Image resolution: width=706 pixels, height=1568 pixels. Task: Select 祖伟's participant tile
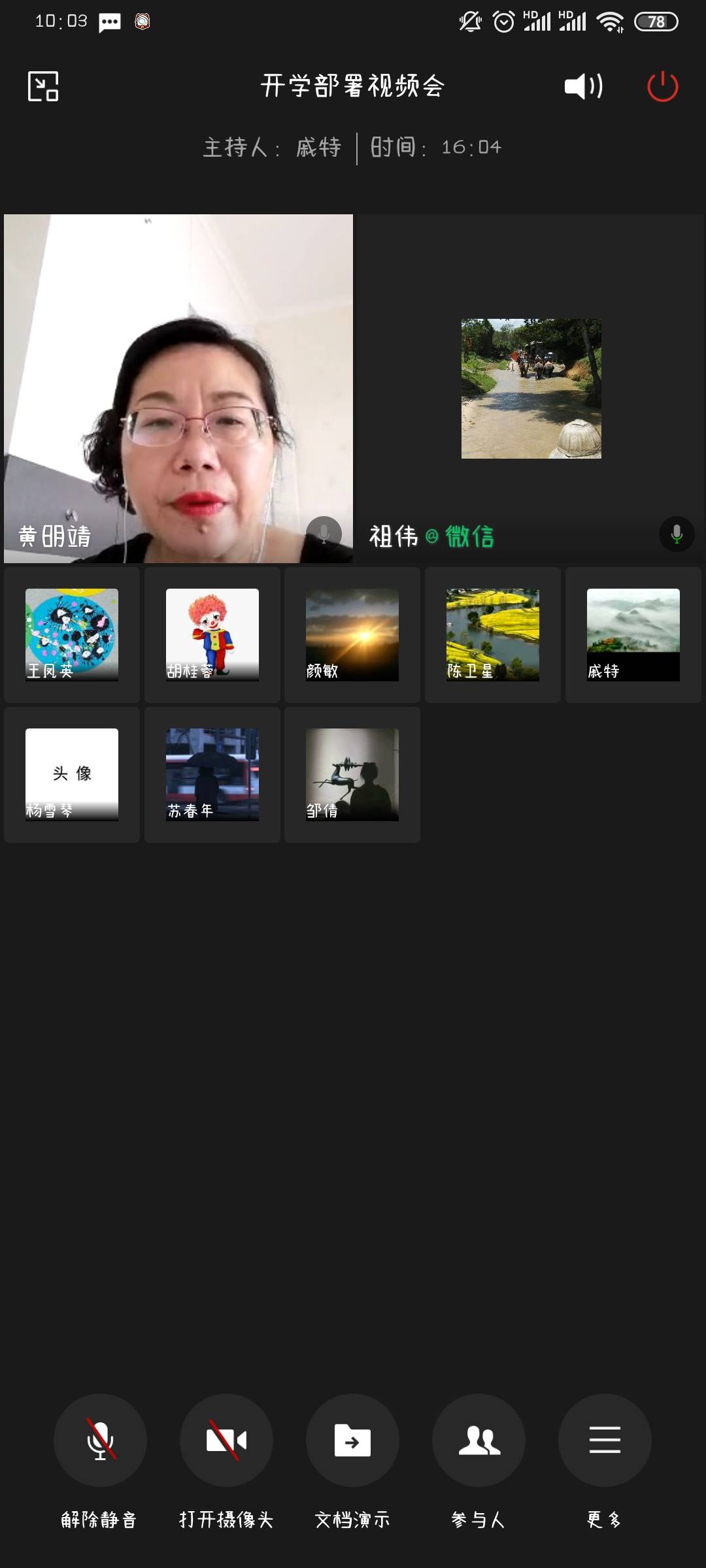(530, 389)
